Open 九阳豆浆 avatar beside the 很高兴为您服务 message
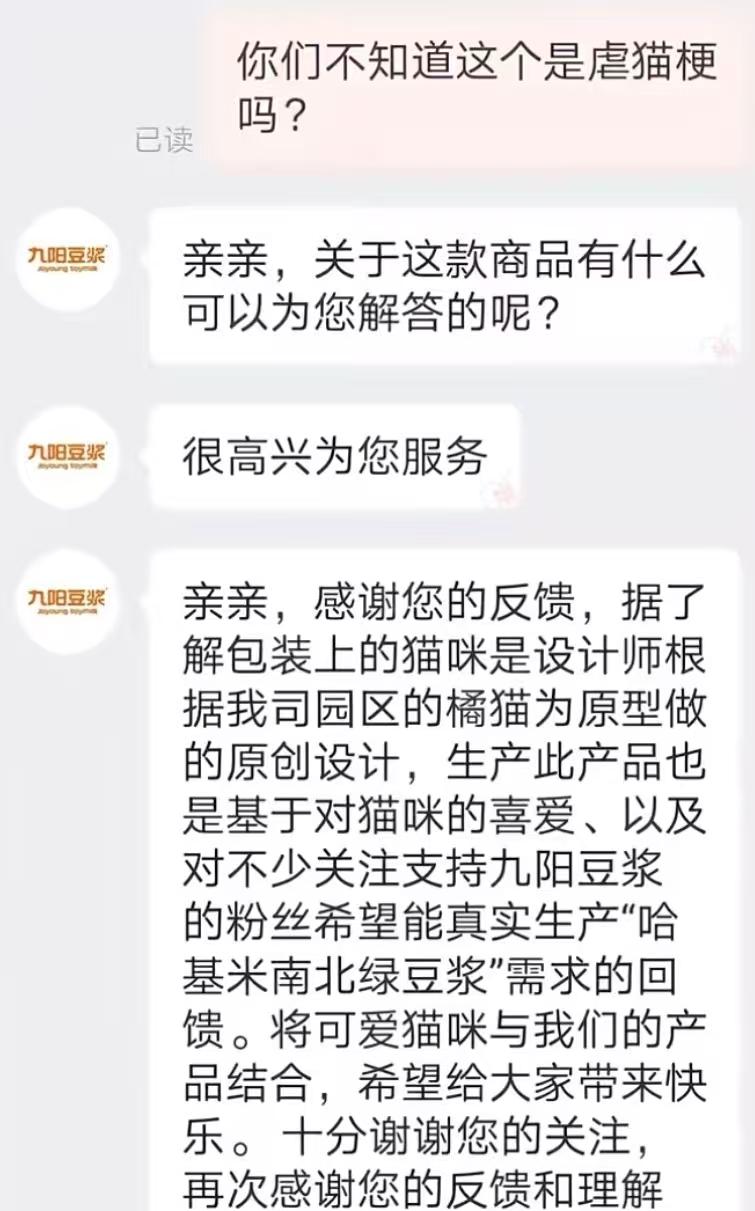The height and width of the screenshot is (1211, 755). [x=67, y=456]
